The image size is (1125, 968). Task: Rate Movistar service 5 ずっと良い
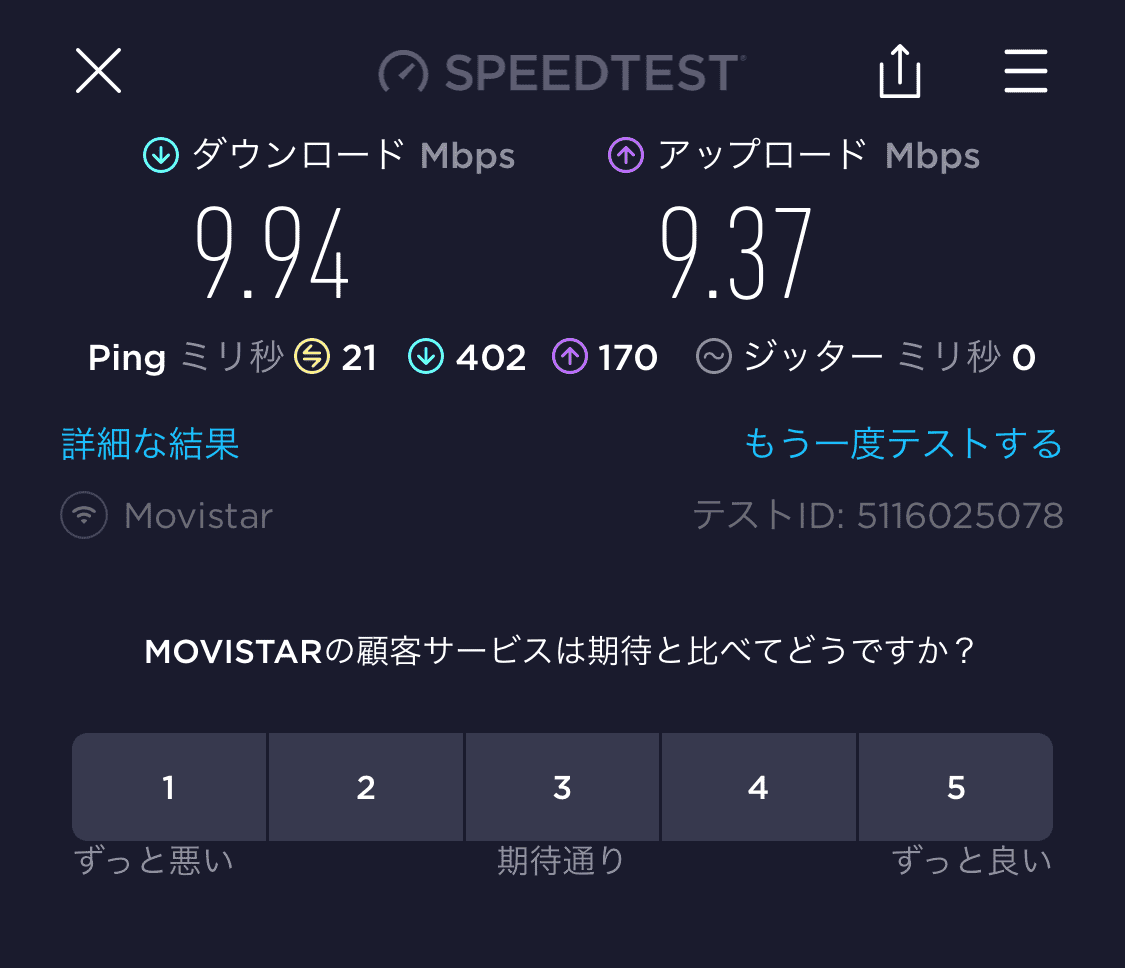click(x=955, y=788)
